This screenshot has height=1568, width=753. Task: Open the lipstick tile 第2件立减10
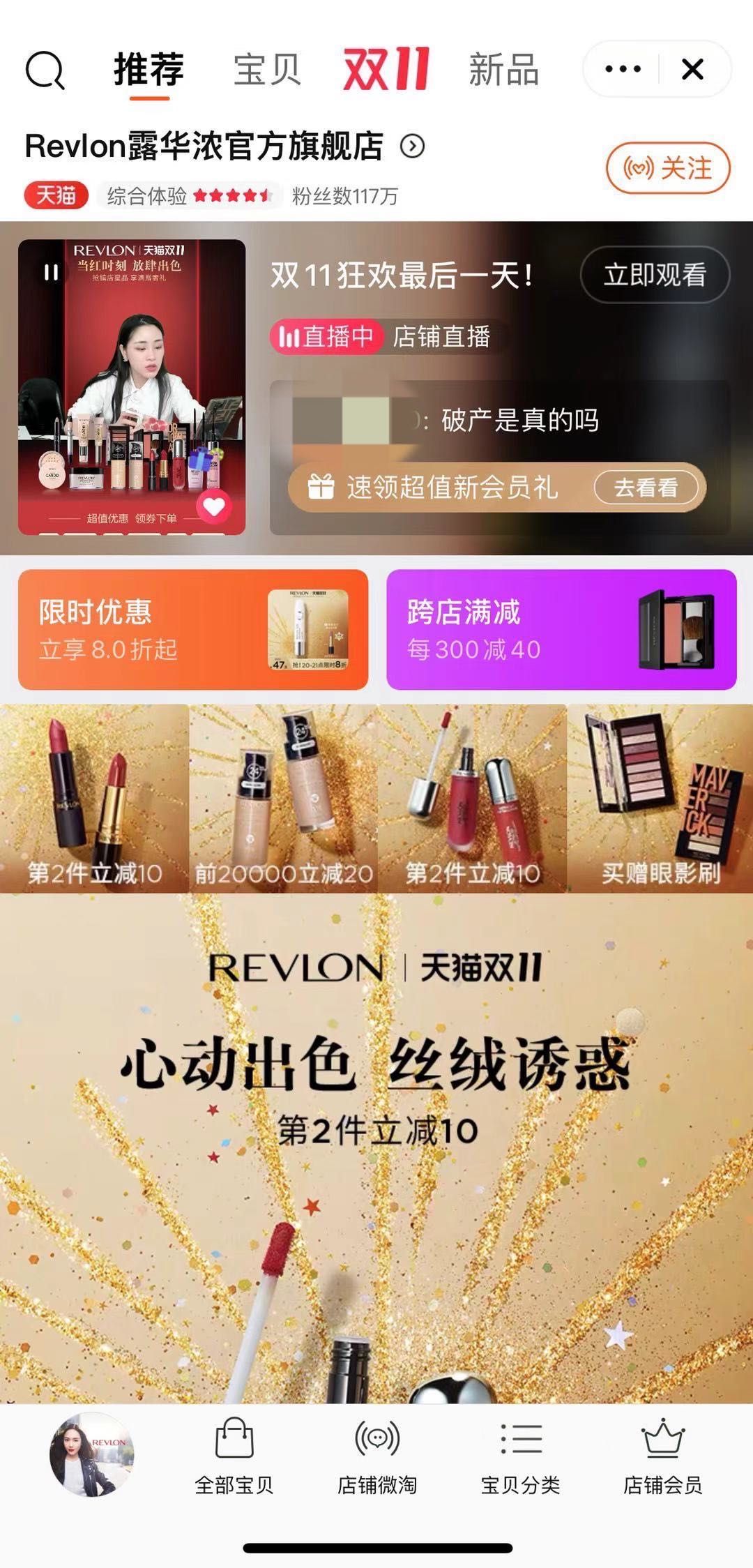94,799
